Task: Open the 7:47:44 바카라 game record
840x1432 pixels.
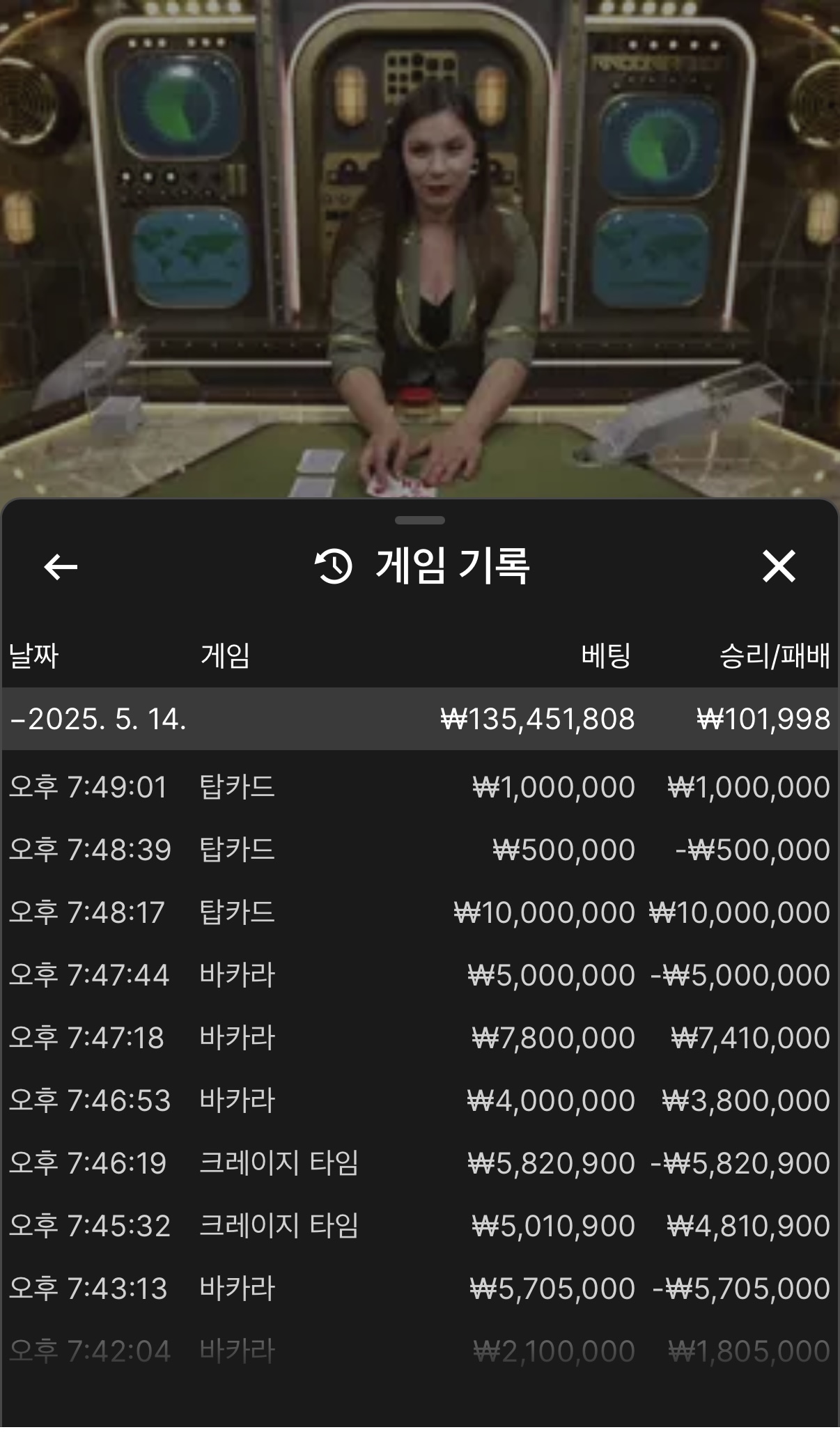Action: 419,975
